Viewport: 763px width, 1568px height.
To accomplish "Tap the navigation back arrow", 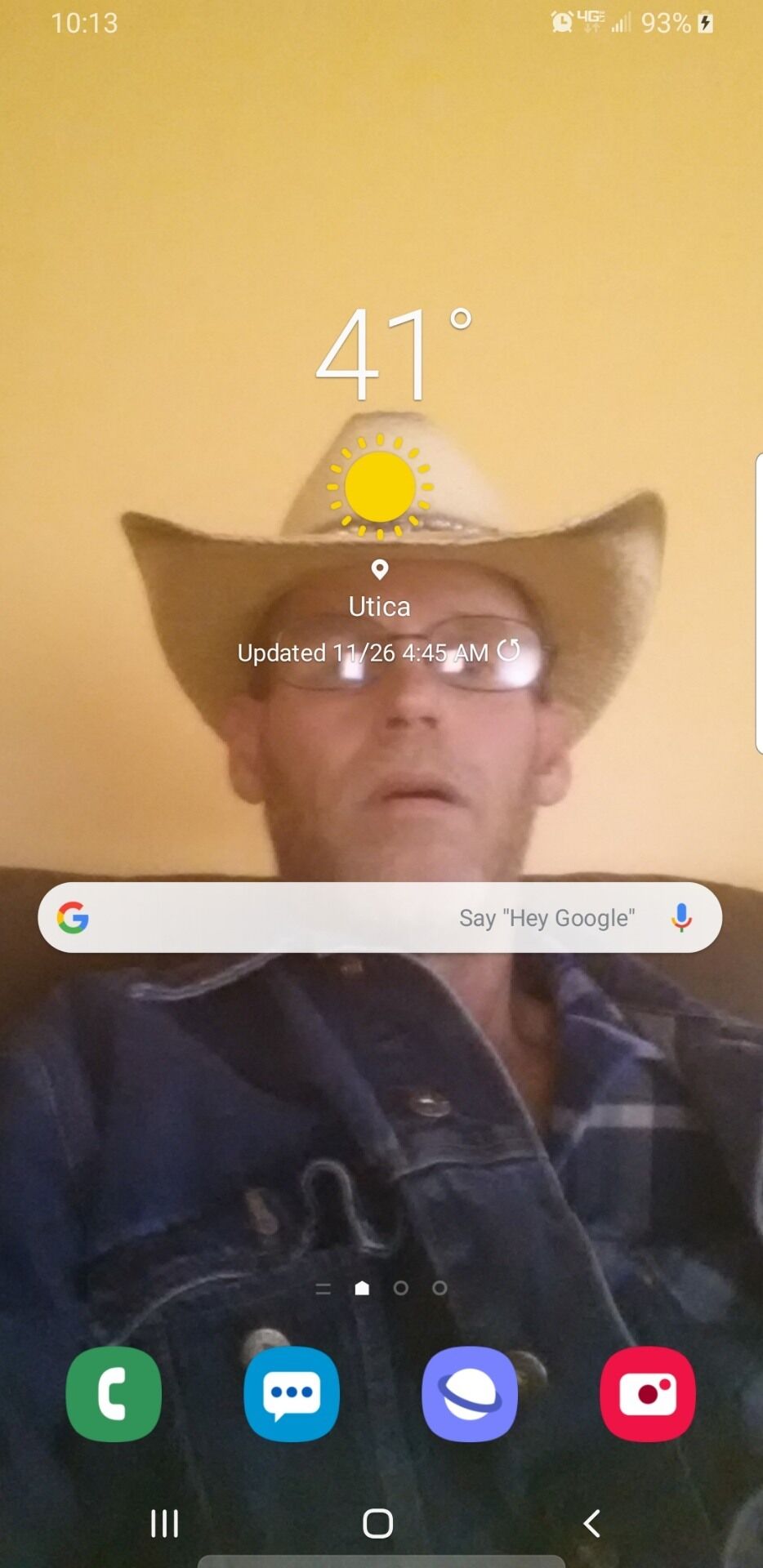I will tap(592, 1523).
